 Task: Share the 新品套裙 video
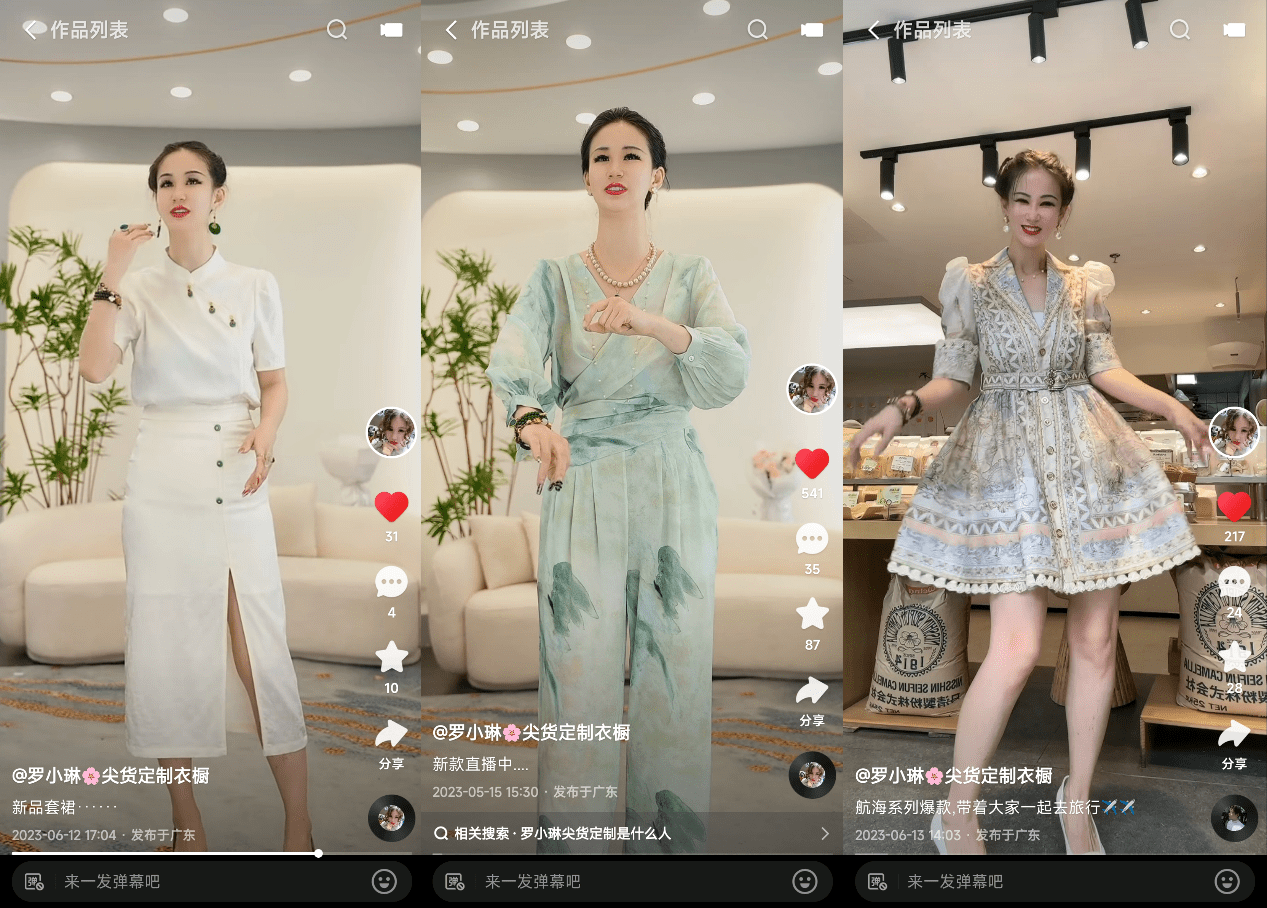tap(391, 735)
